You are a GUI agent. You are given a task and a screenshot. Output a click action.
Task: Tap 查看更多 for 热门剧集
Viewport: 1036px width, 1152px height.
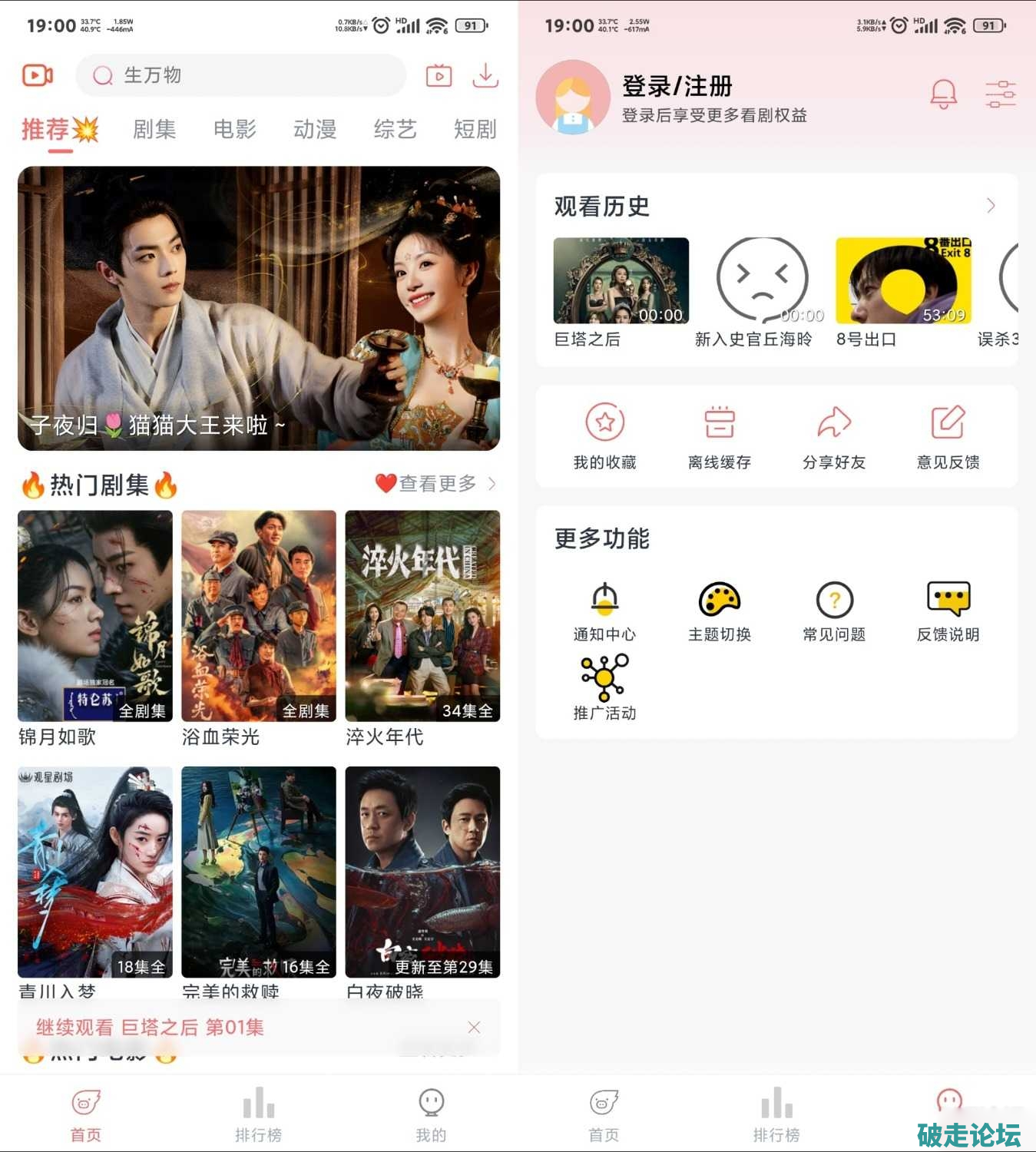point(436,483)
